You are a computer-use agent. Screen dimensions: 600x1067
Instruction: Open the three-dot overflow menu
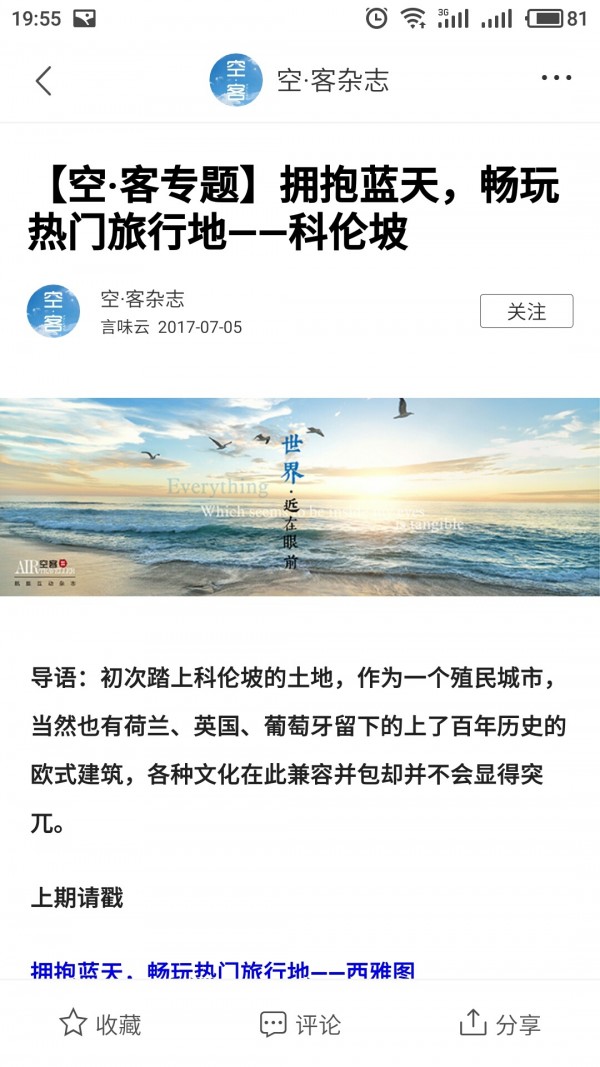point(555,78)
